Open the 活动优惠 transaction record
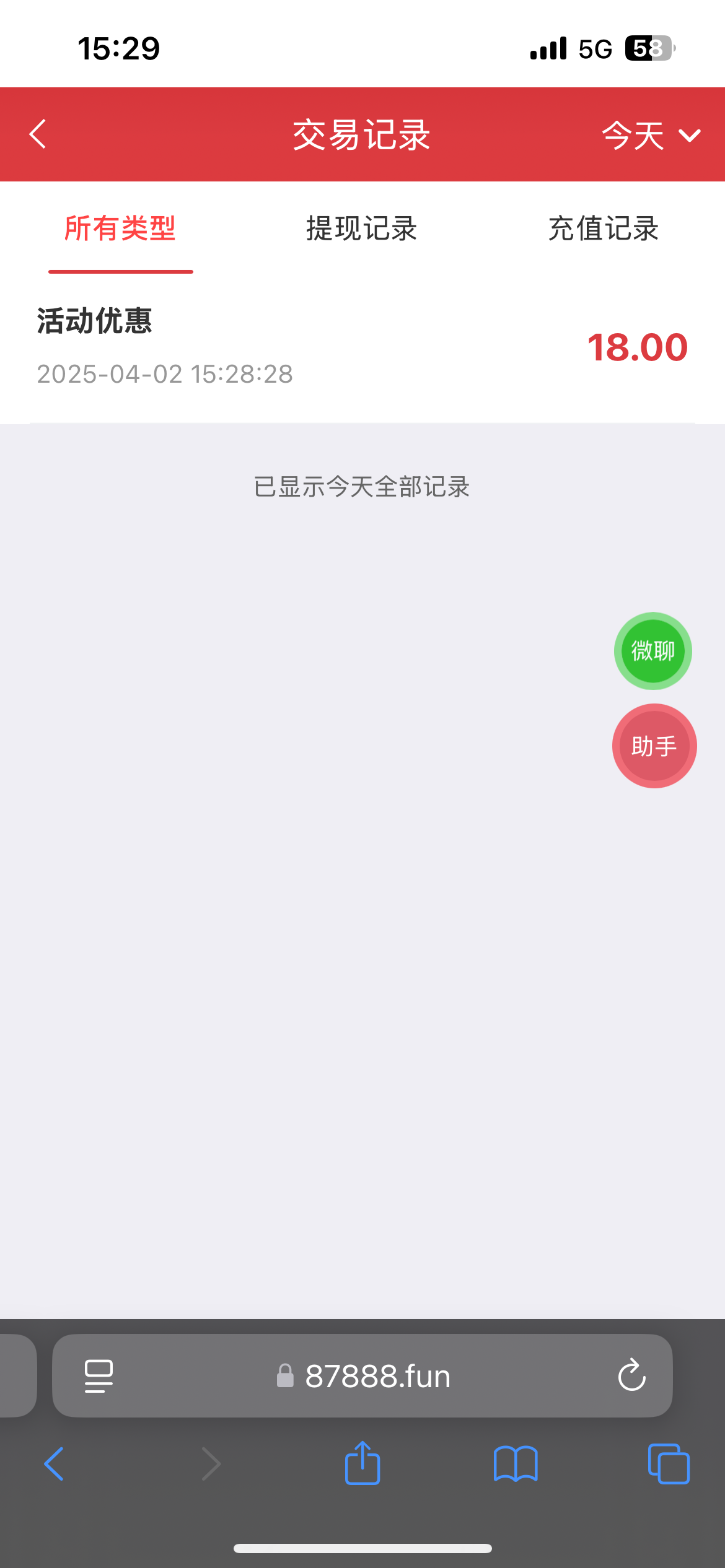This screenshot has height=1568, width=725. (x=362, y=347)
